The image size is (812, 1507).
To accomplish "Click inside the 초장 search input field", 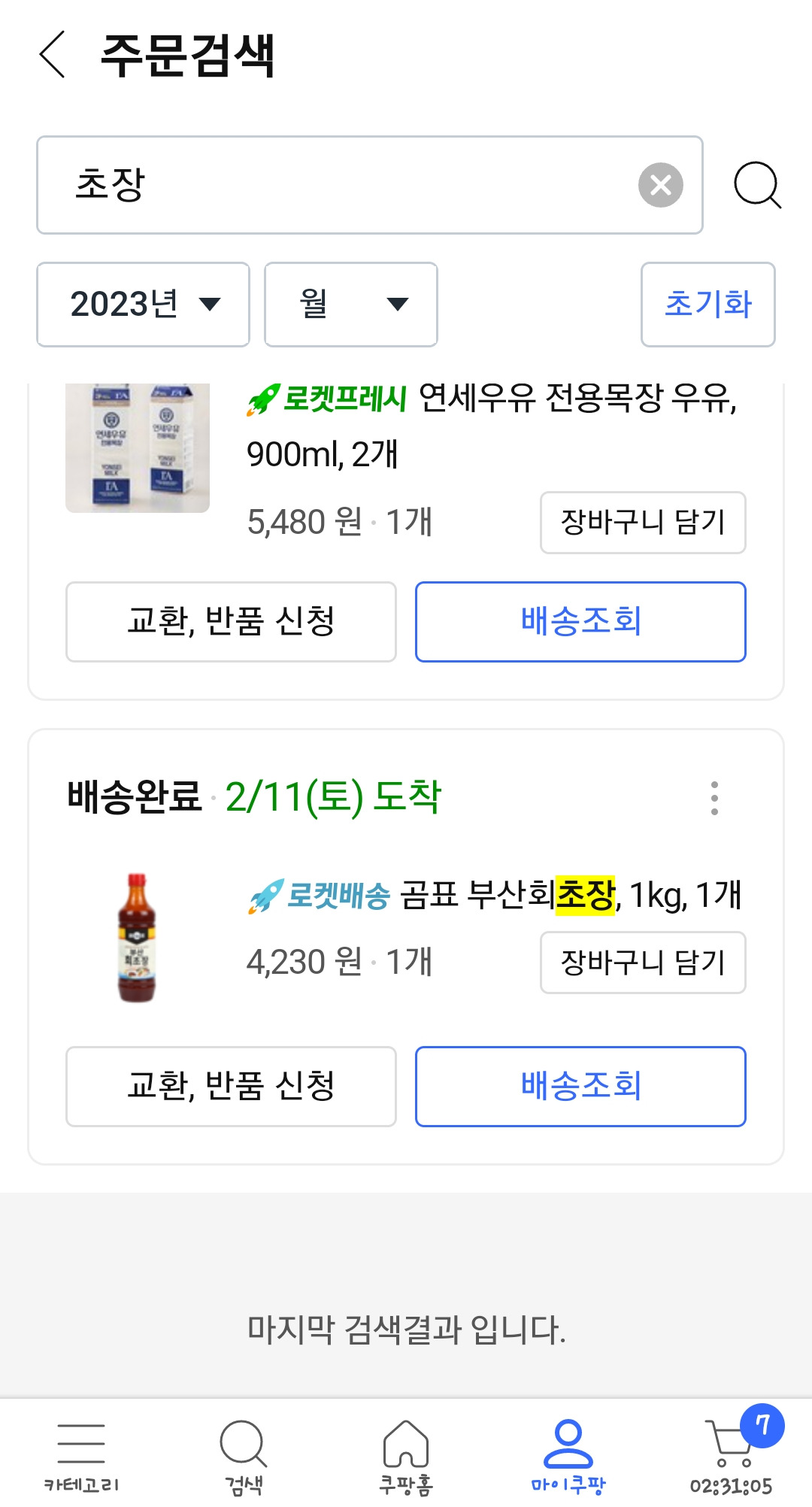I will click(301, 186).
